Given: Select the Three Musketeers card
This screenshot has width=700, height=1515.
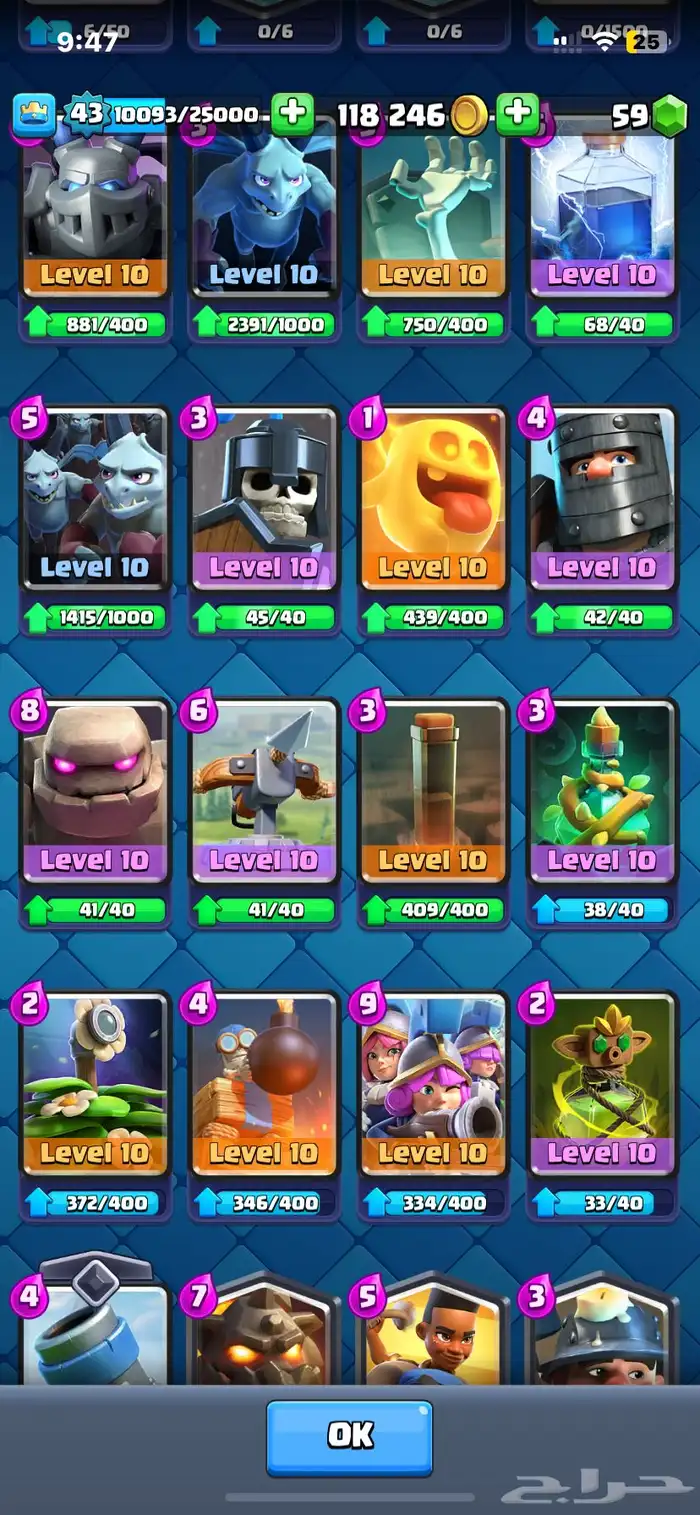Looking at the screenshot, I should pos(433,1083).
